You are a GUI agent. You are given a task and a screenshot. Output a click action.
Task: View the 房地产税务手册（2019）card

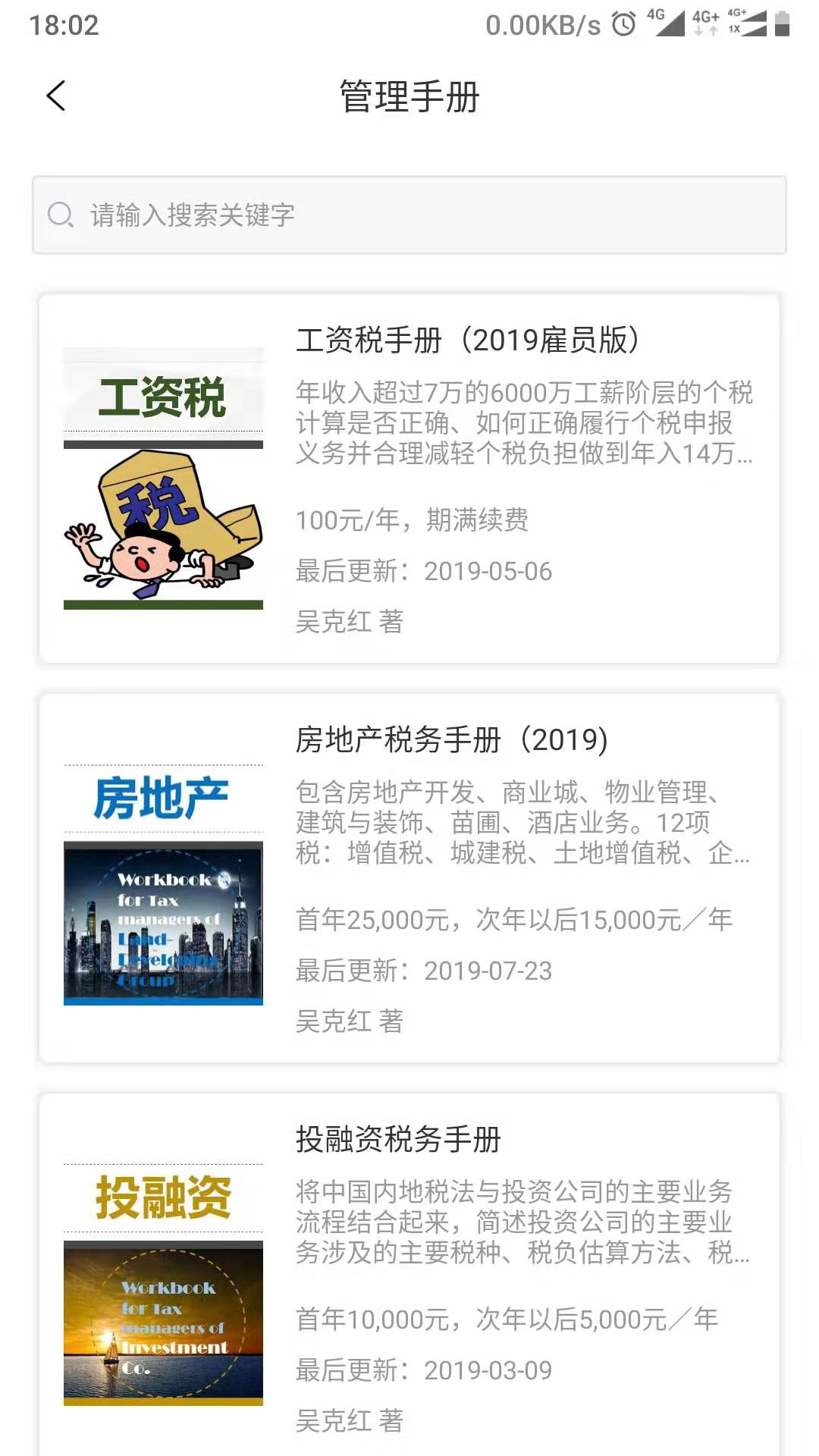(x=409, y=878)
